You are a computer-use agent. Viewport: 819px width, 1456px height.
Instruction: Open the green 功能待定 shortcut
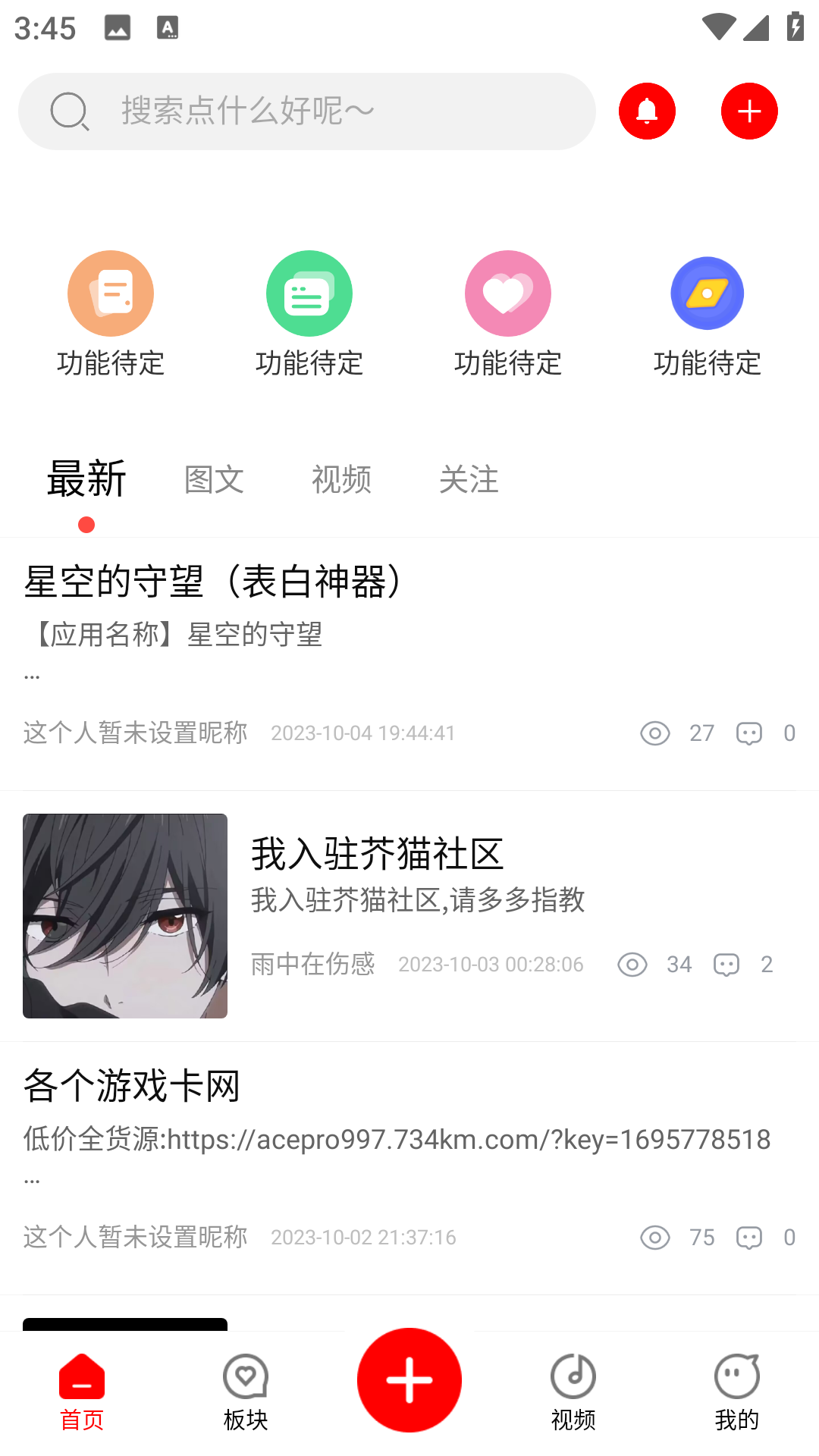(309, 294)
